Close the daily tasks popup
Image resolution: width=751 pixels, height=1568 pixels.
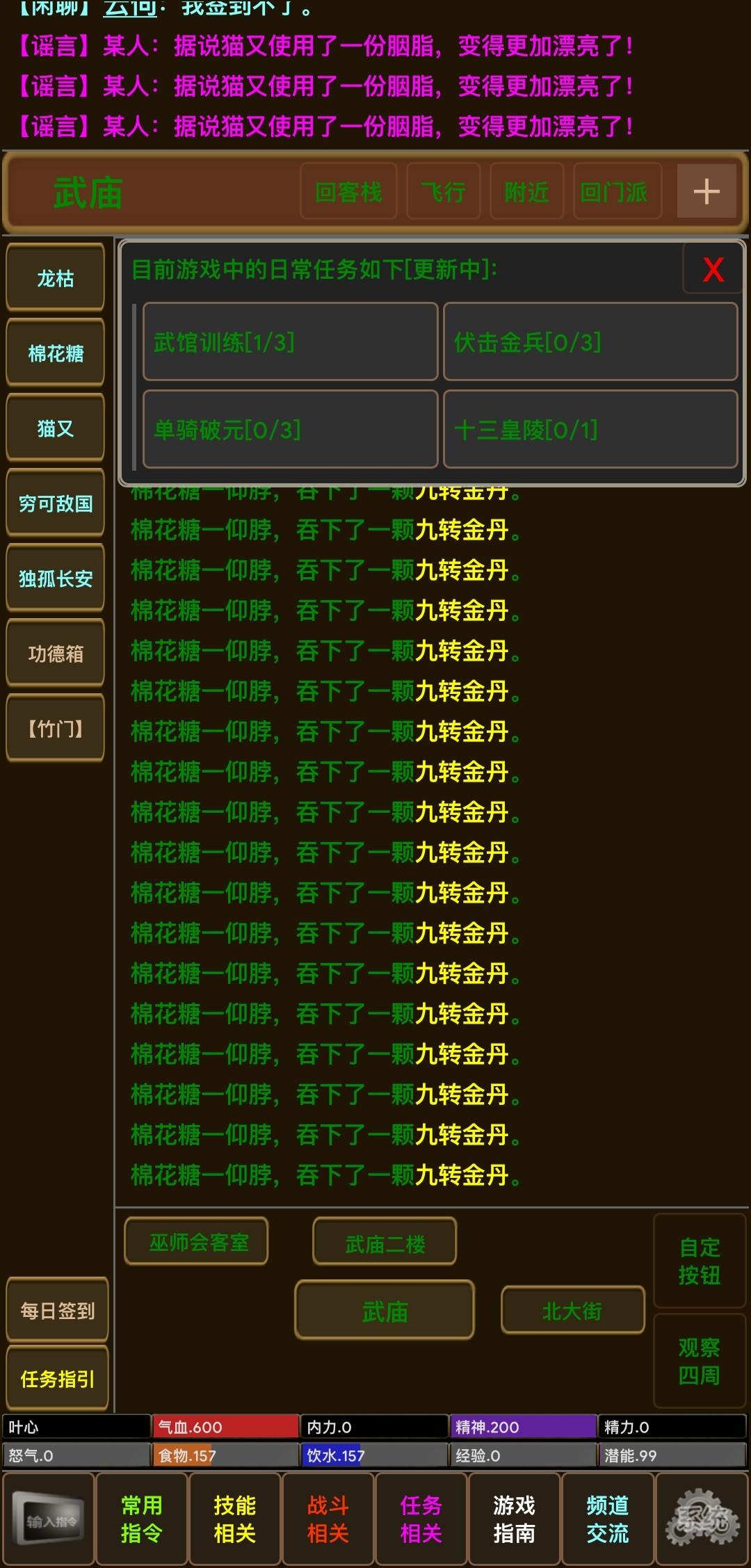pyautogui.click(x=713, y=269)
